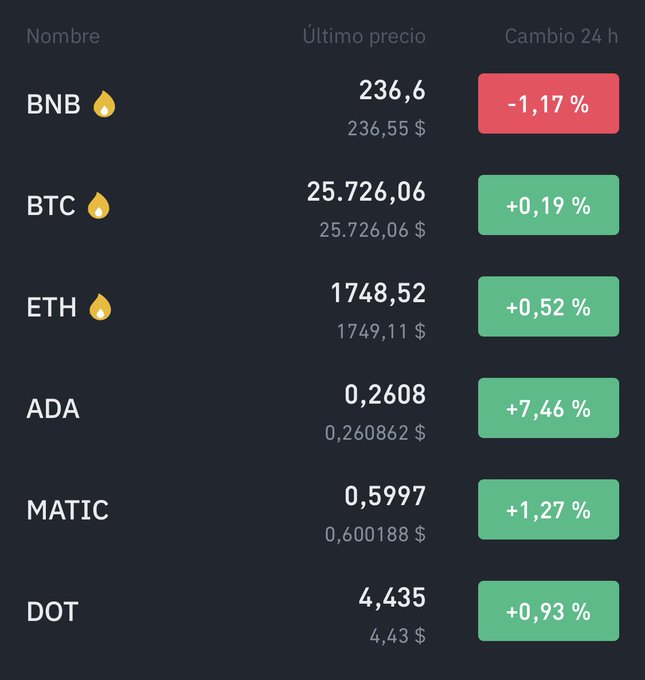645x680 pixels.
Task: Open the ETH market row
Action: 51,307
